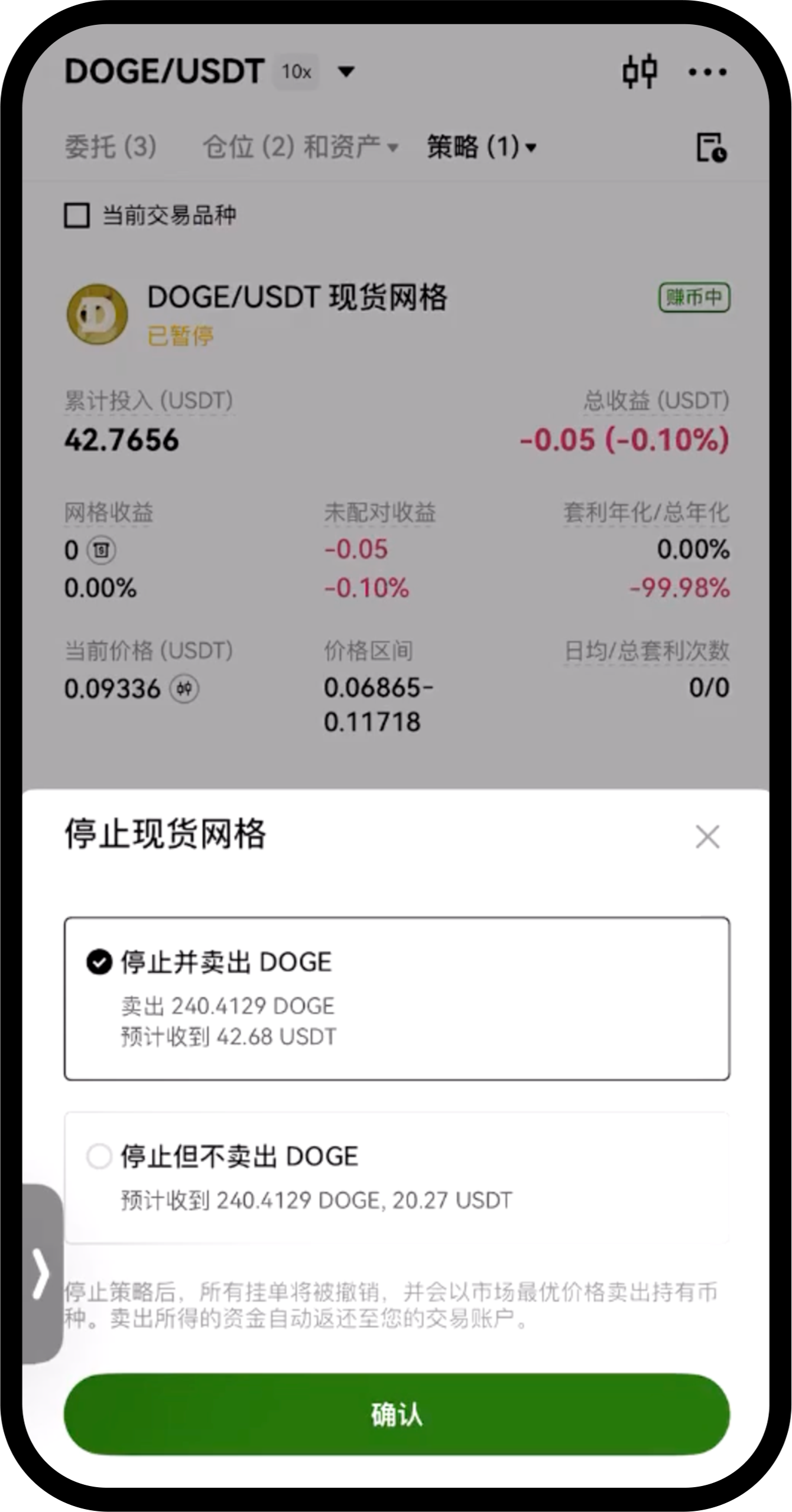
Task: Open the 策略 filter dropdown
Action: 529,149
